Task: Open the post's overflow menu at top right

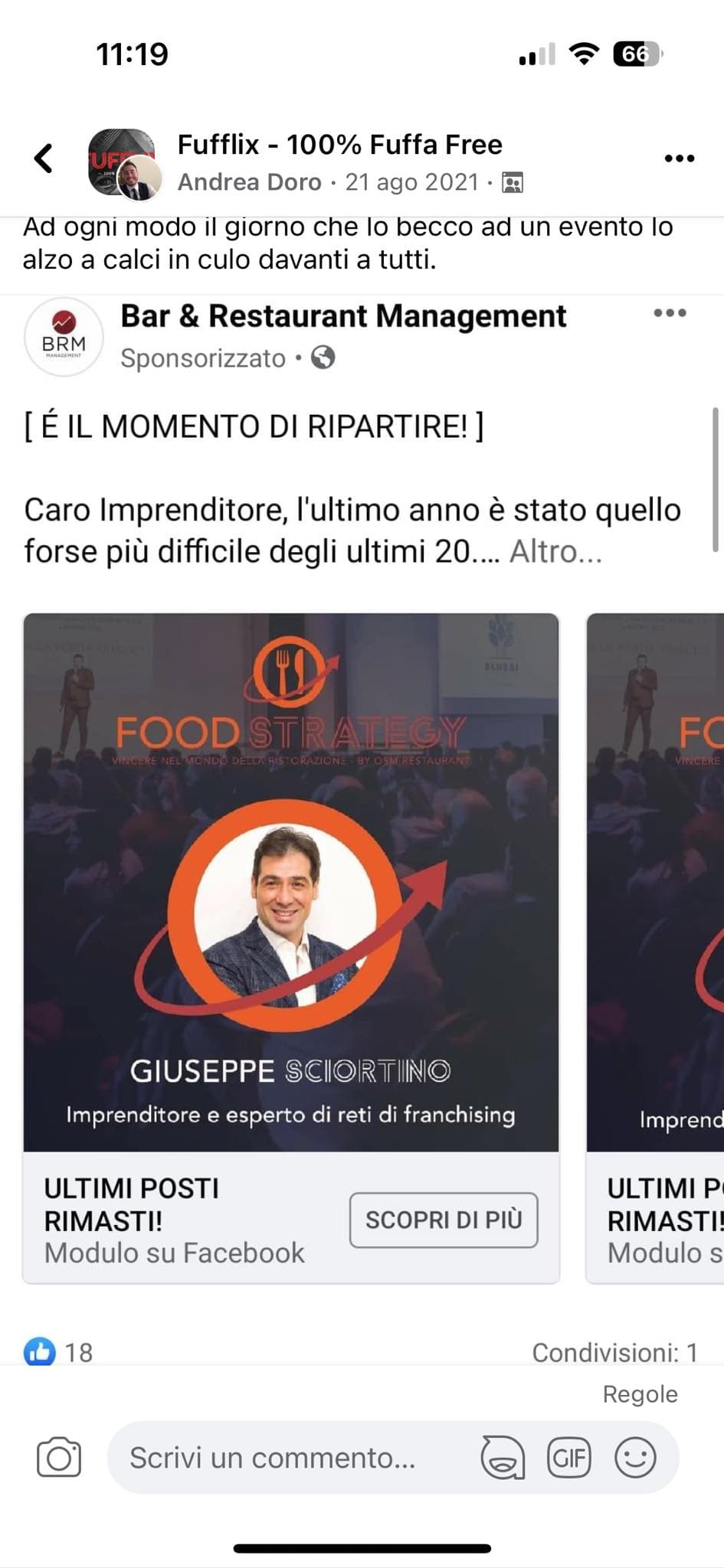Action: [680, 158]
